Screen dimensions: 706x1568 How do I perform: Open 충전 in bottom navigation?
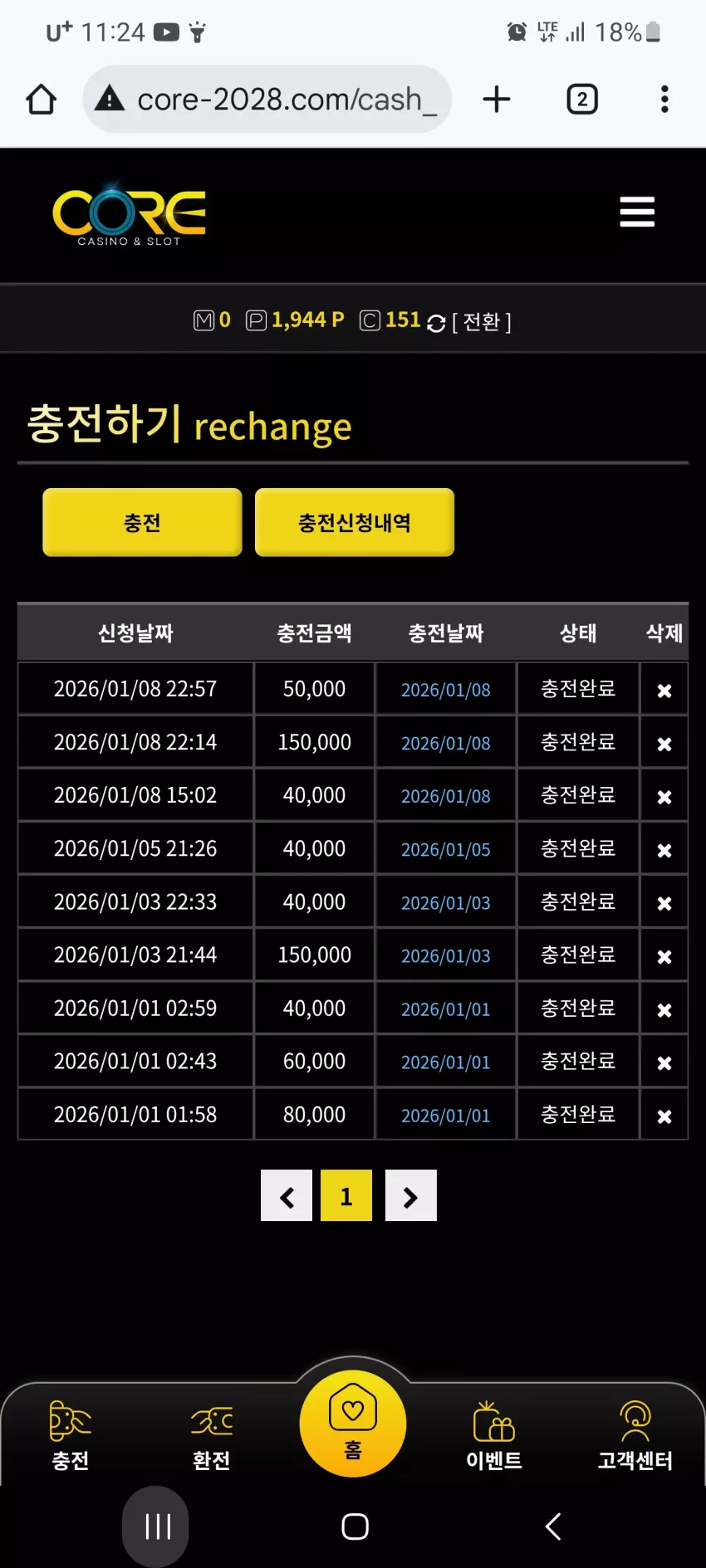[71, 1436]
